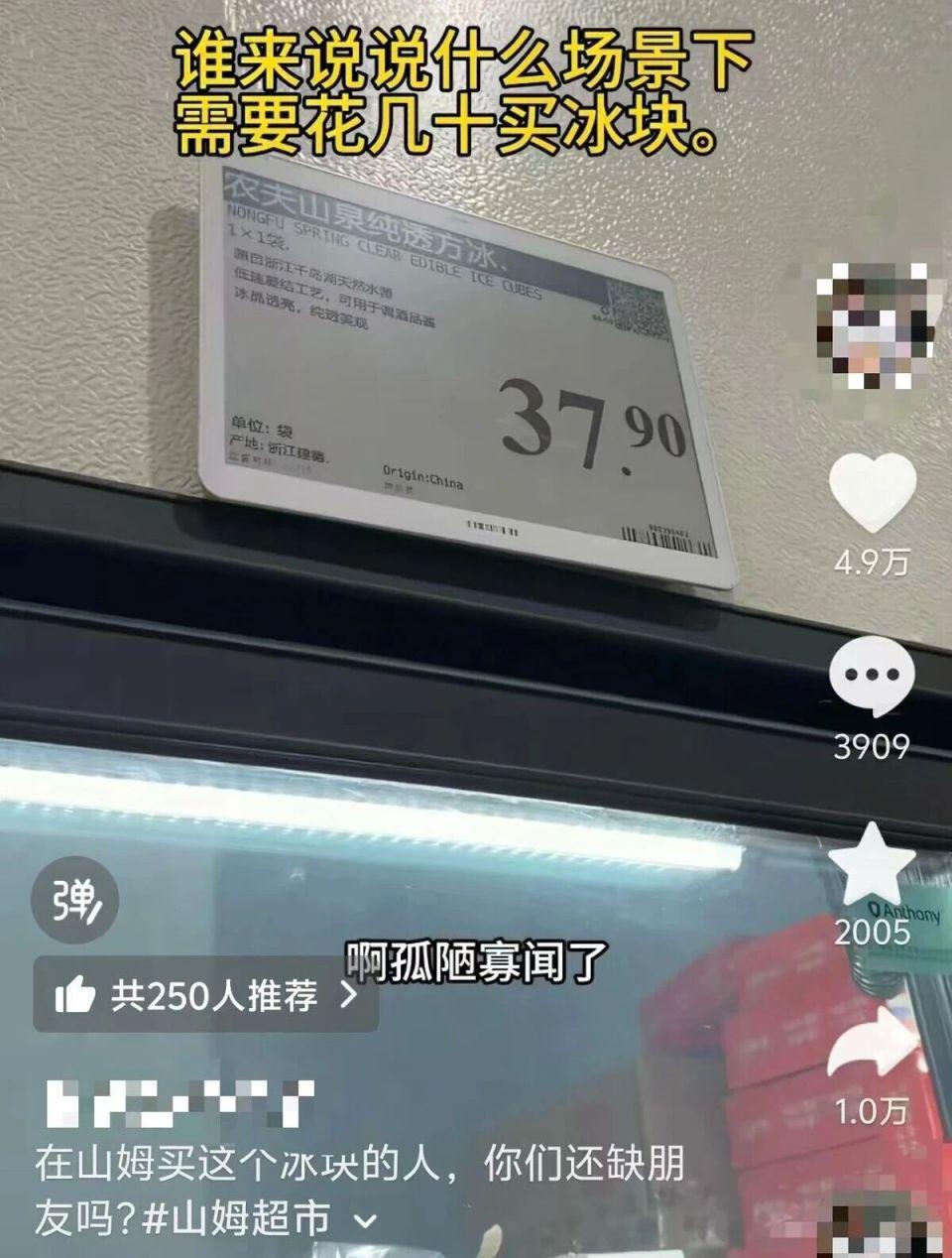The height and width of the screenshot is (1258, 952).
Task: Open the comments with 3909 replies
Action: pyautogui.click(x=872, y=677)
